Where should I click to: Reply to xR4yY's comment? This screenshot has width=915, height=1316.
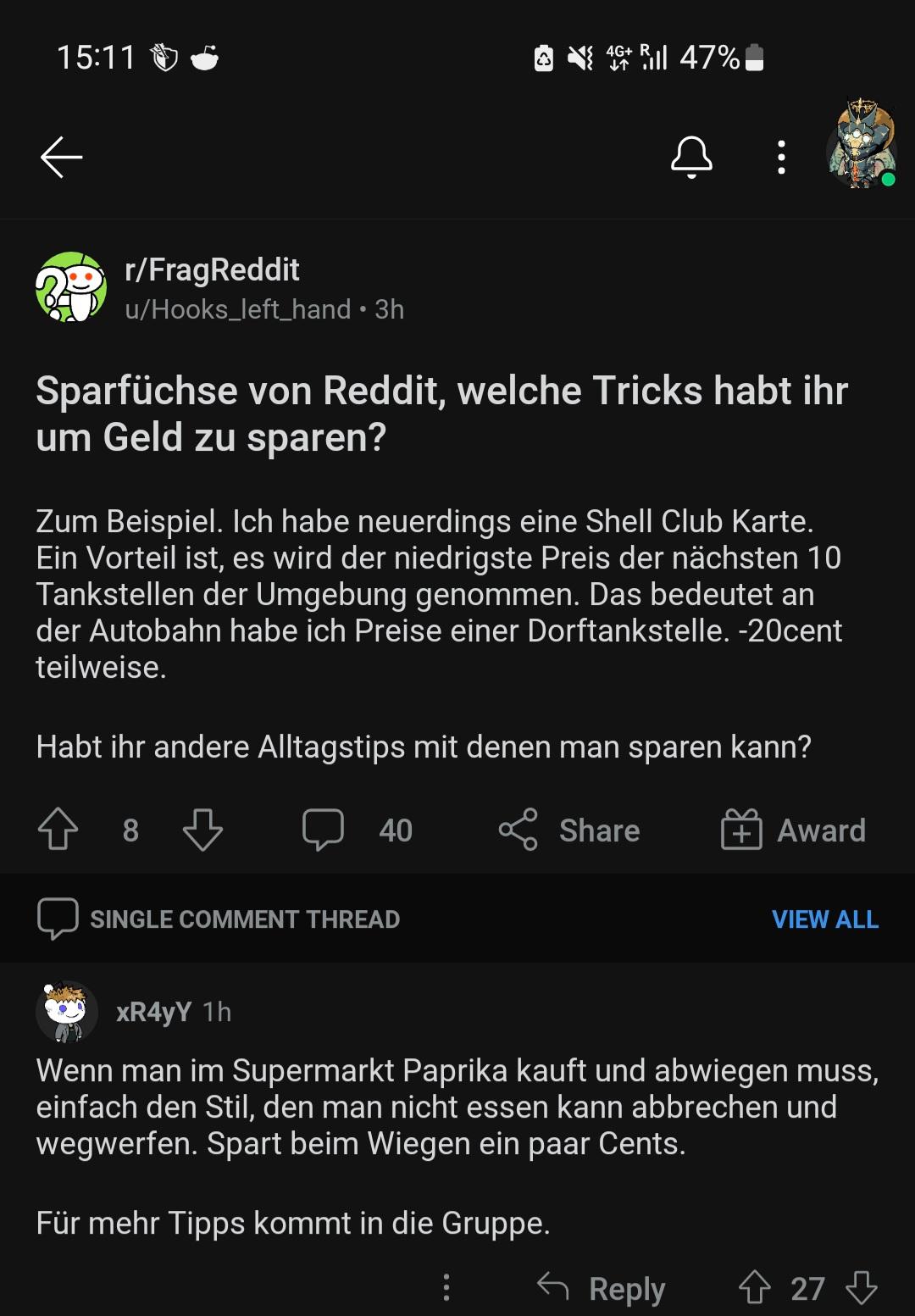602,1288
